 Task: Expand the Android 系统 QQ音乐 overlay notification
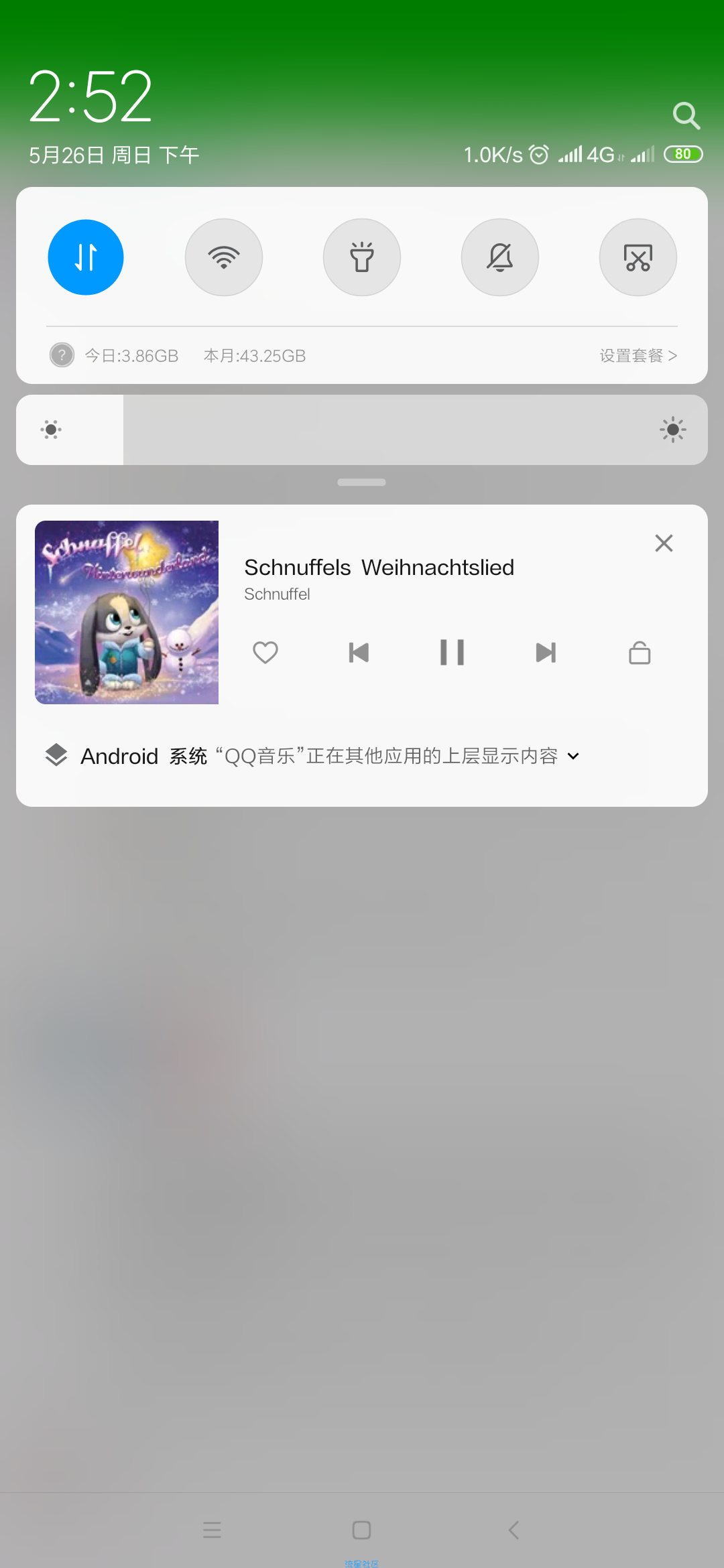(573, 757)
